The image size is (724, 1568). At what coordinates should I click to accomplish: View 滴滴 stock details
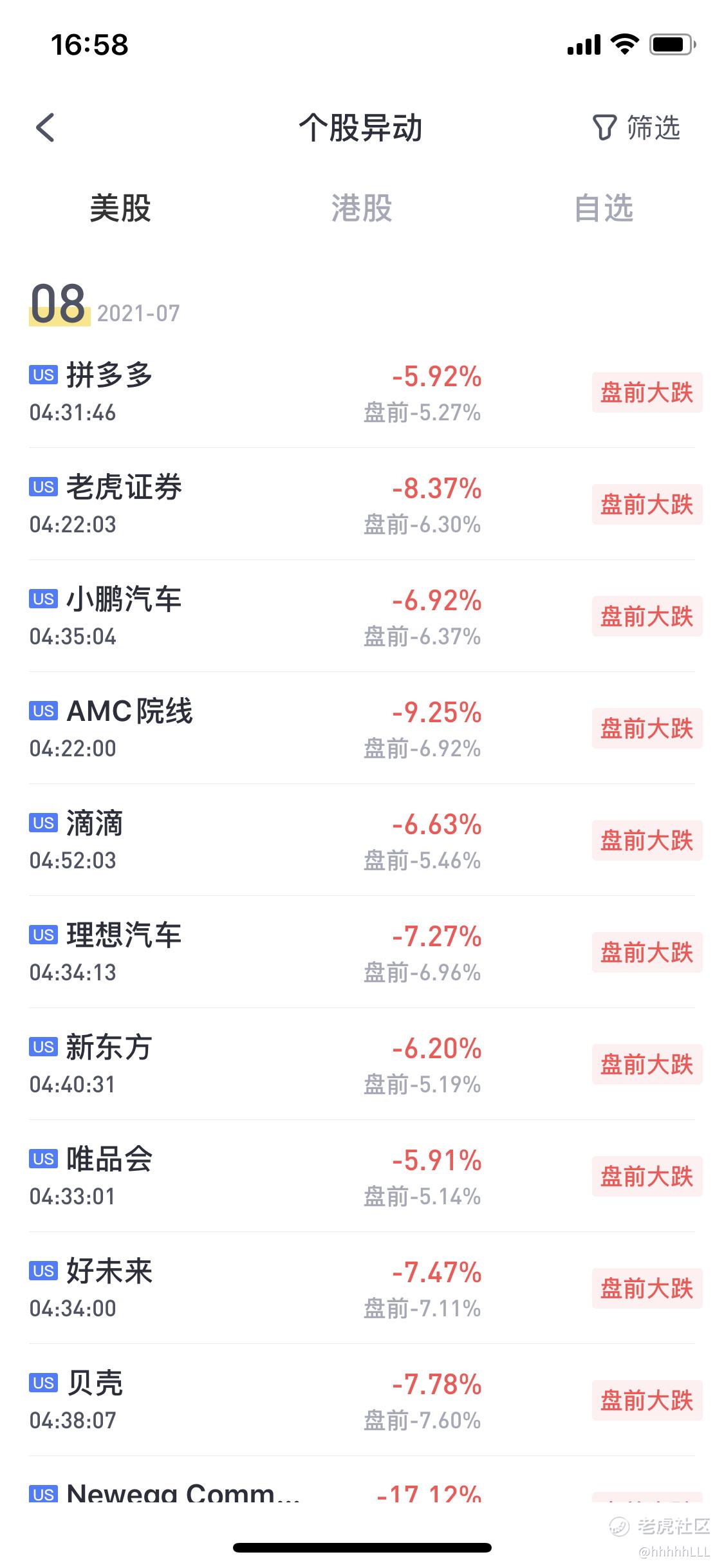point(362,840)
